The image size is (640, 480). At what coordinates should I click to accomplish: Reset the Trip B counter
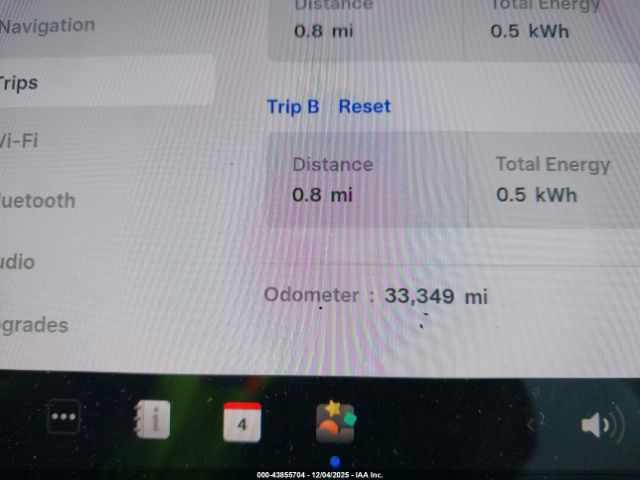point(364,106)
